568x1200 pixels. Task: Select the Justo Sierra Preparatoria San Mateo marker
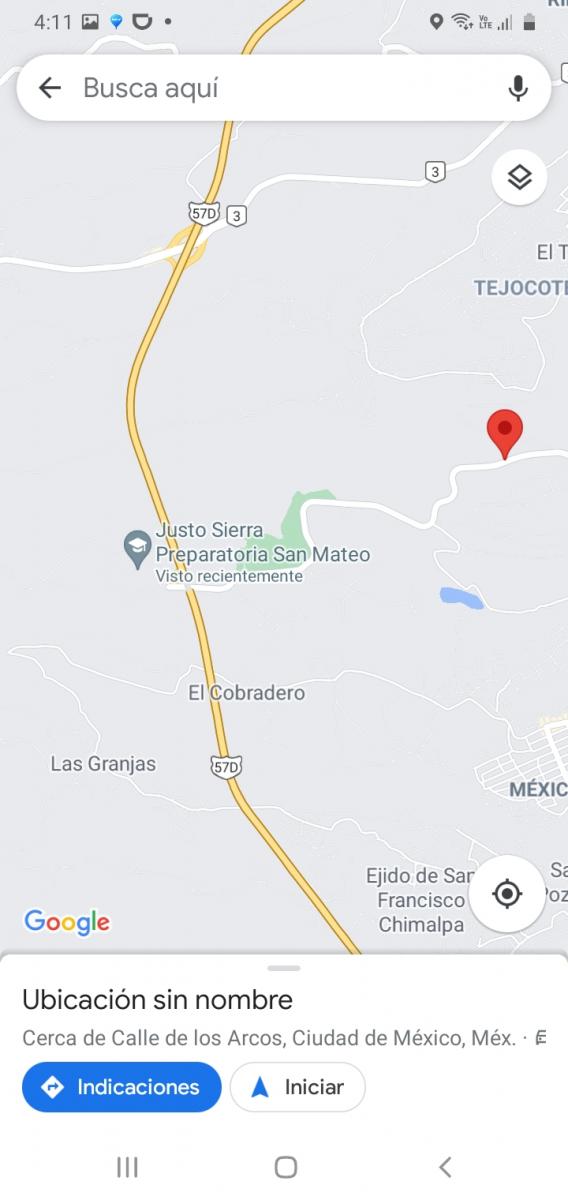[x=137, y=549]
